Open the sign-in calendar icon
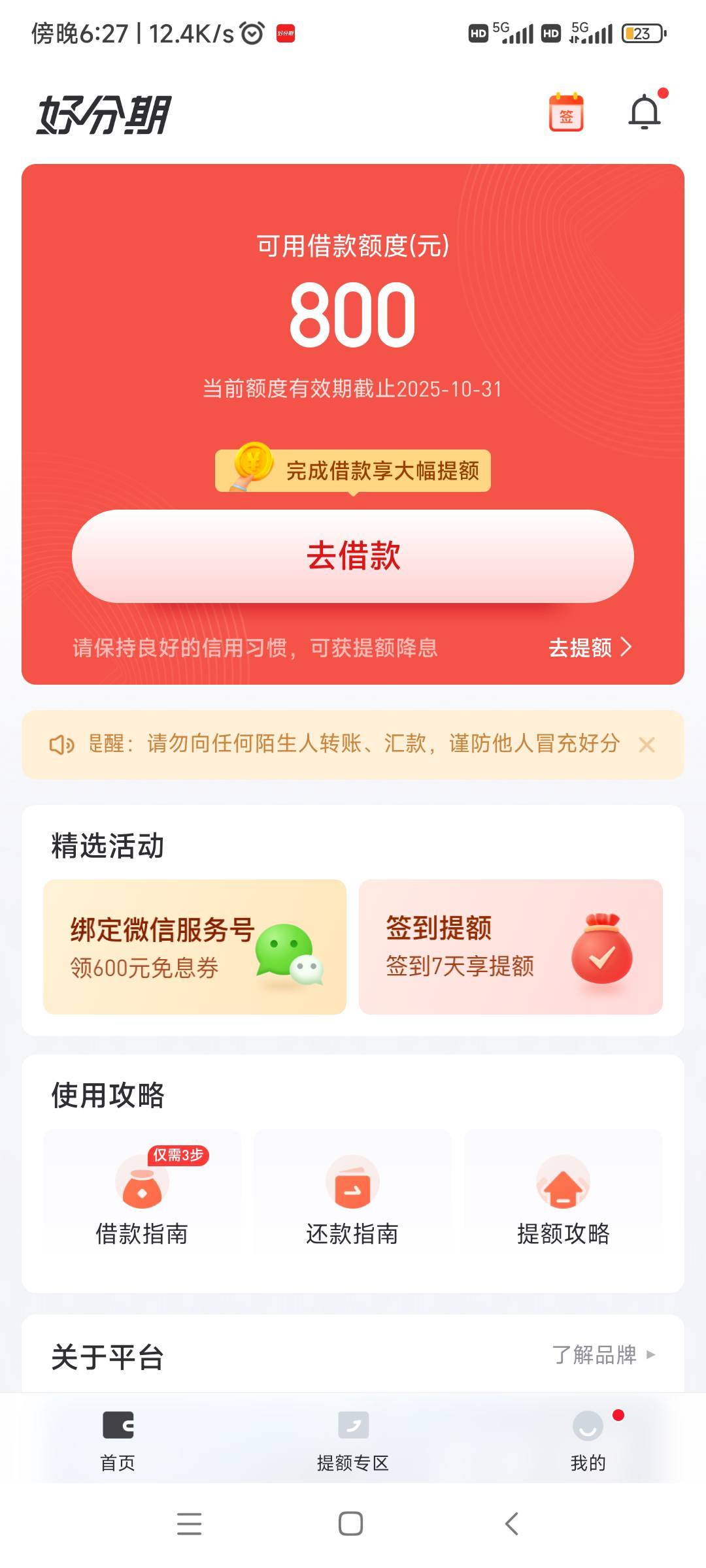 point(565,112)
